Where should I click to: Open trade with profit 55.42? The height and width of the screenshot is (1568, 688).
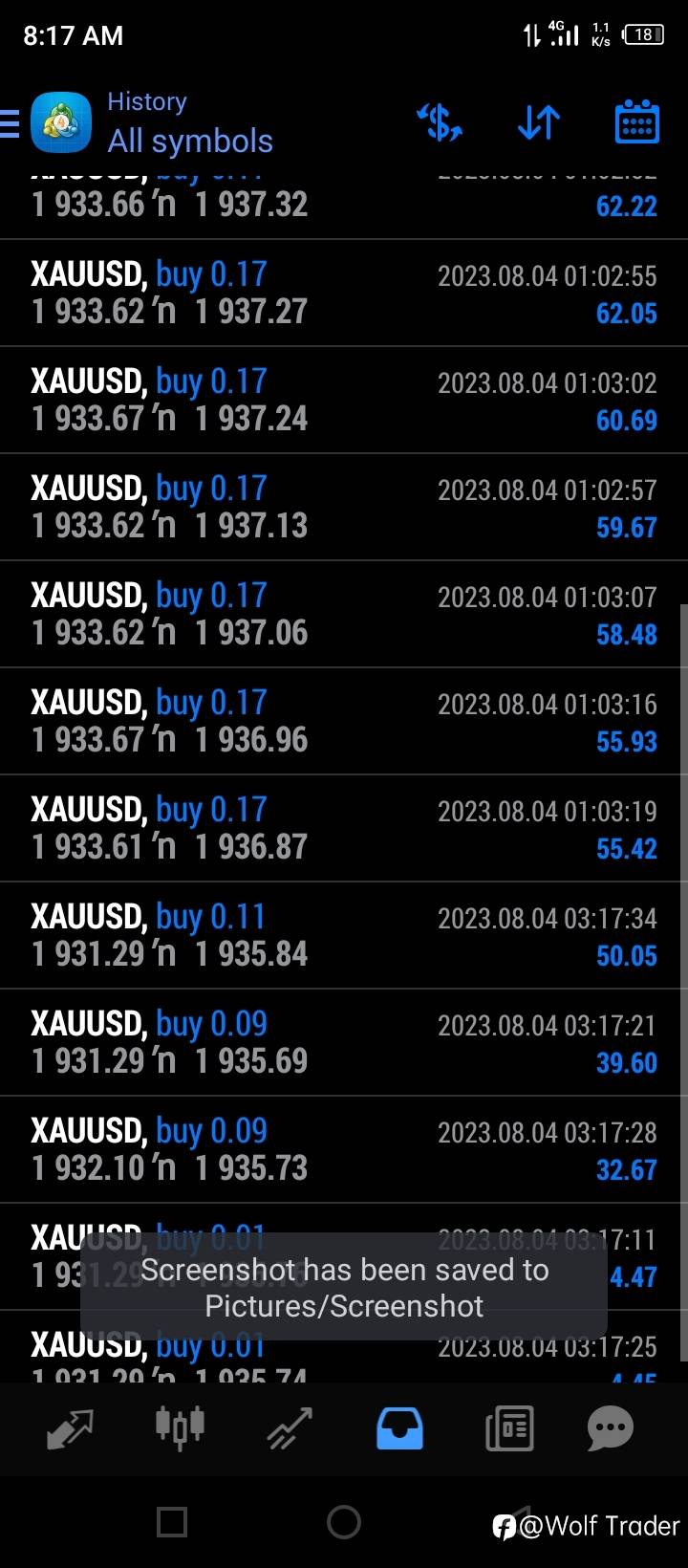tap(343, 828)
